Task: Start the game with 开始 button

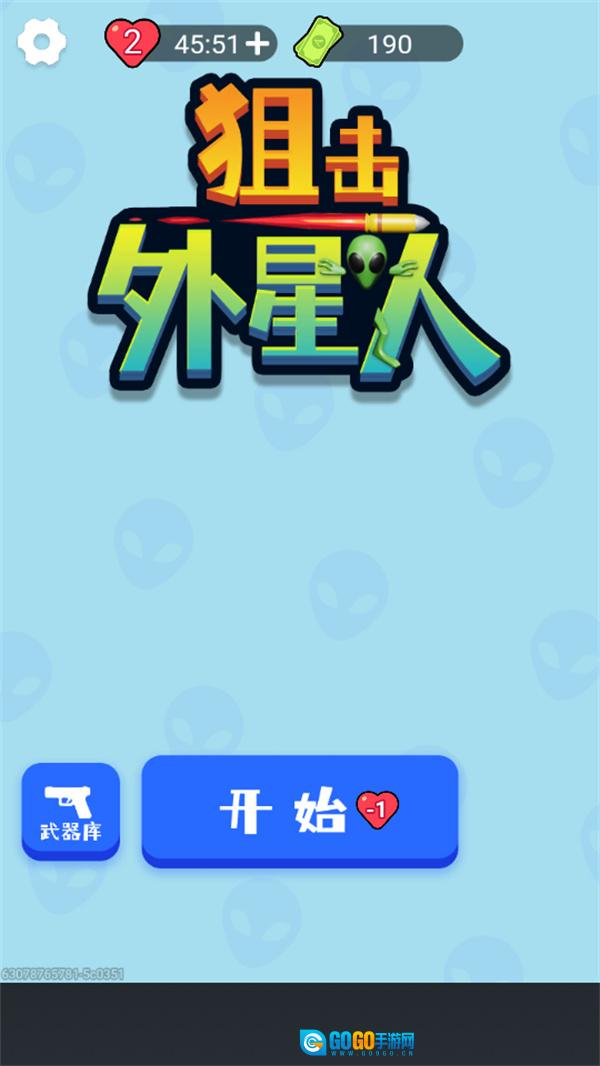Action: (300, 809)
